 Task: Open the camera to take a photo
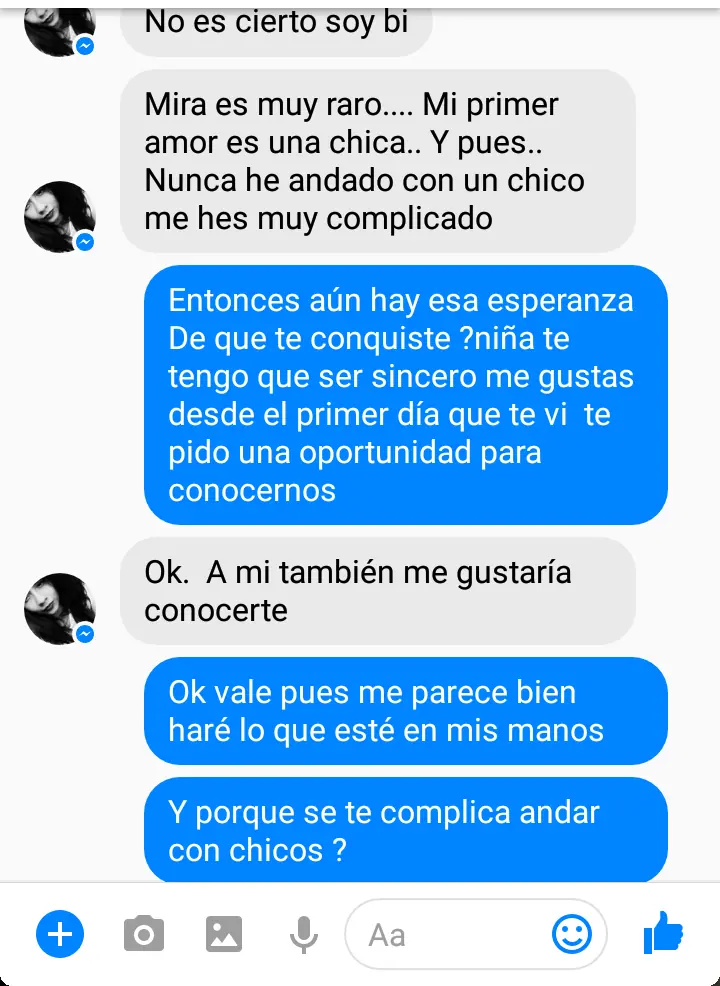coord(144,935)
